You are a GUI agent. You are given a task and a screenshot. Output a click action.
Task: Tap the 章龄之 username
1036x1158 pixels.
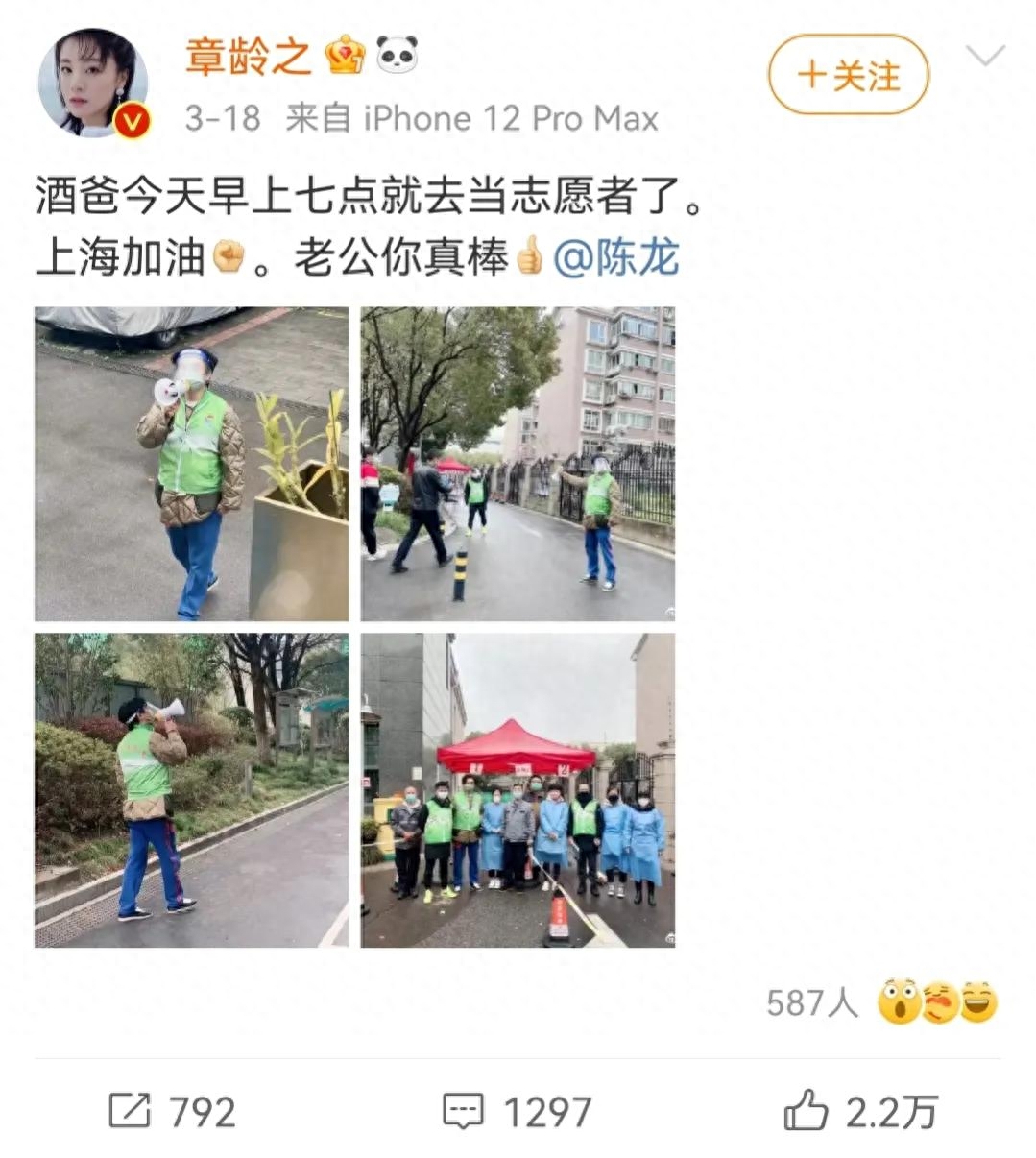tap(249, 57)
